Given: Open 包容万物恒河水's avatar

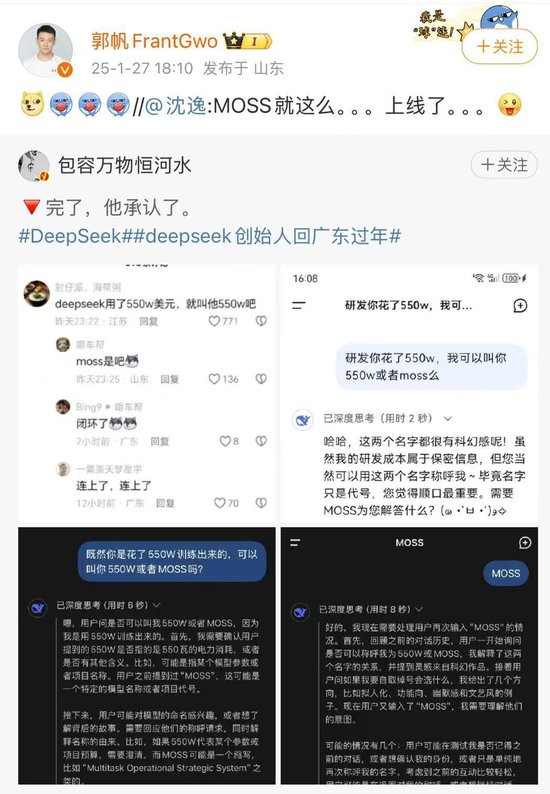Looking at the screenshot, I should click(34, 166).
